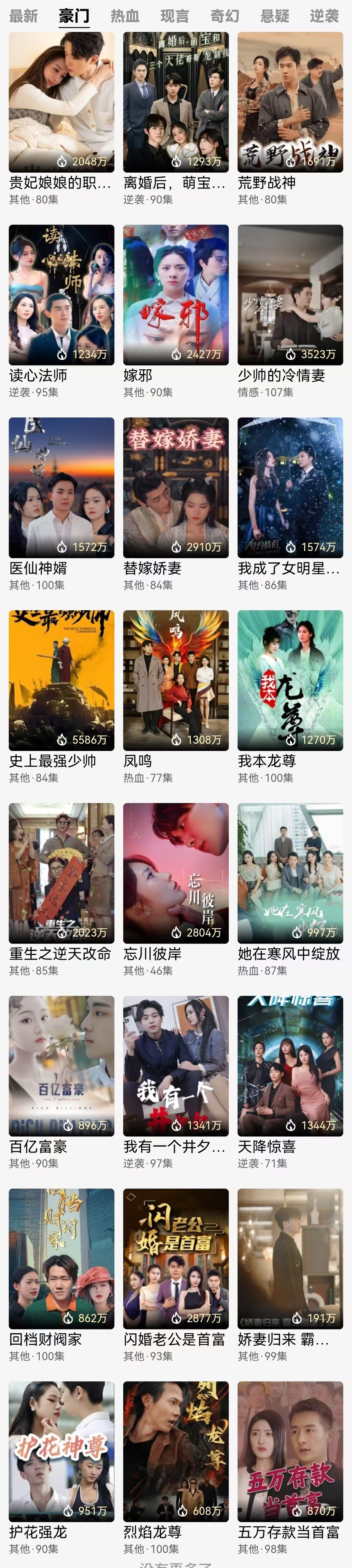The image size is (352, 1568).
Task: Show the 悬疑 tab
Action: pyautogui.click(x=275, y=16)
